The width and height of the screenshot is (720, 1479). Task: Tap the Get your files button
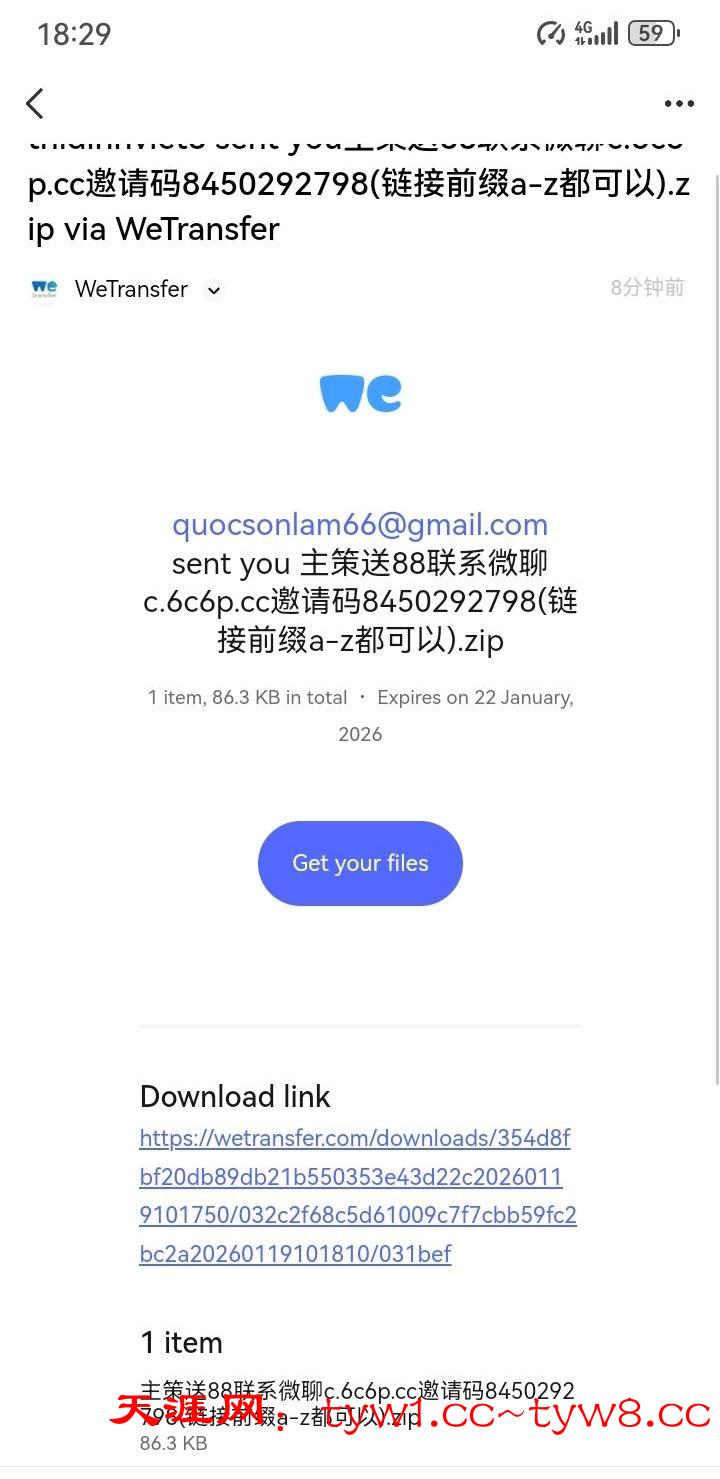point(360,863)
